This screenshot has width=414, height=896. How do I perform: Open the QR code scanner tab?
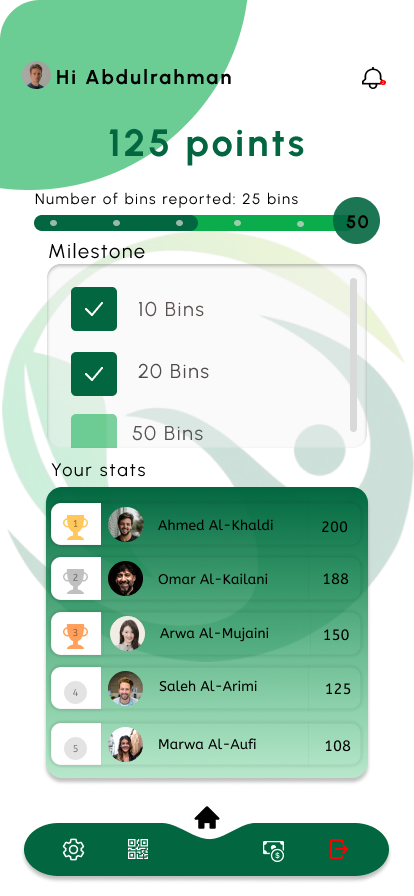(138, 849)
